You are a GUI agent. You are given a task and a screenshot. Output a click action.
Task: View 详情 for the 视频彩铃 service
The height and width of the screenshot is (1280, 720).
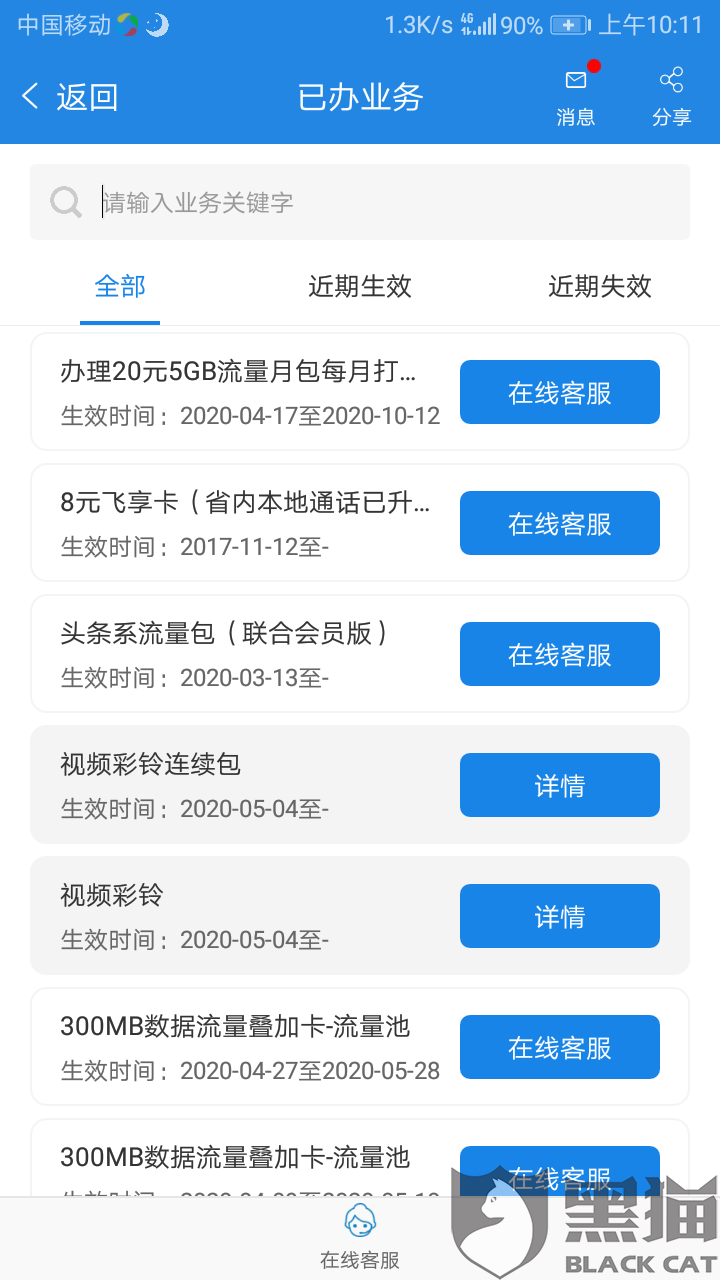click(559, 916)
